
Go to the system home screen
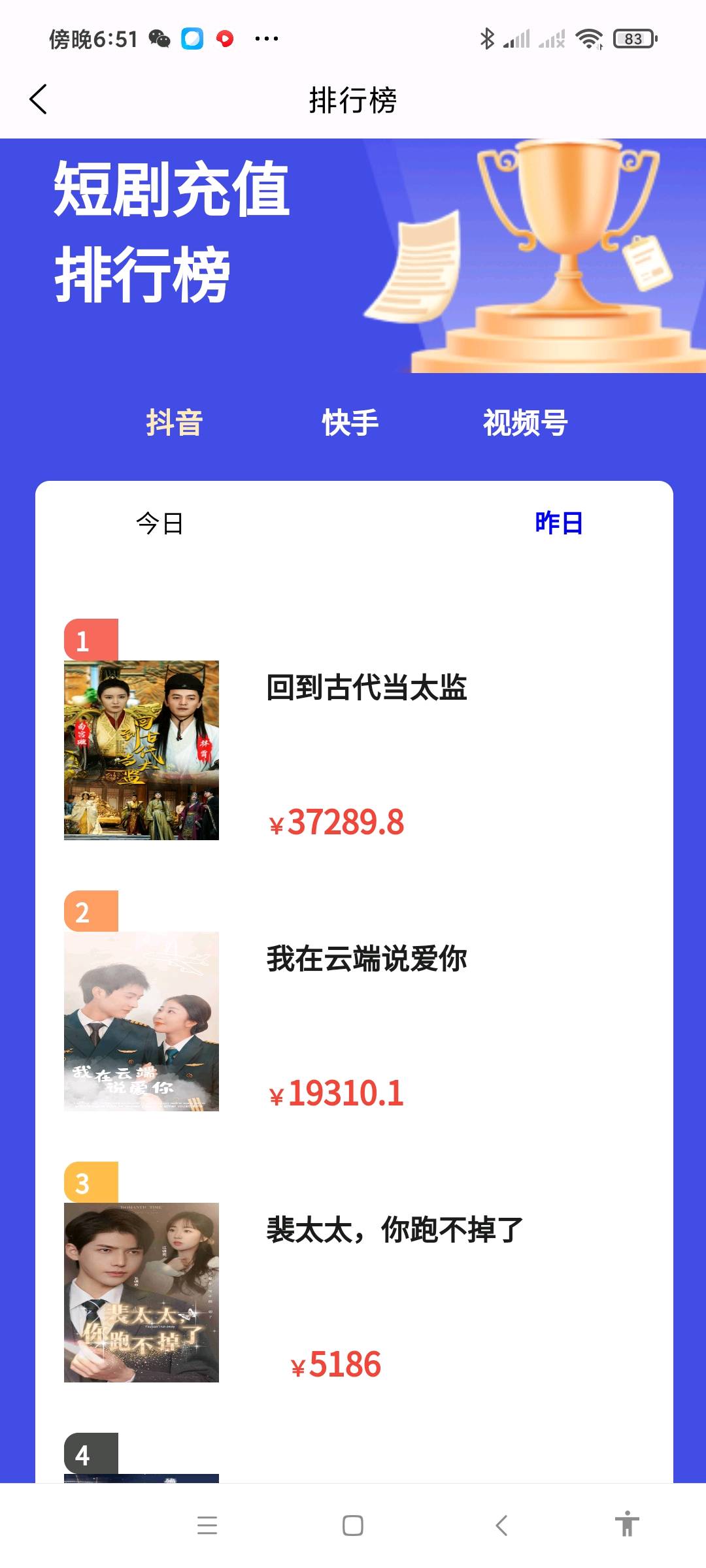[353, 1526]
